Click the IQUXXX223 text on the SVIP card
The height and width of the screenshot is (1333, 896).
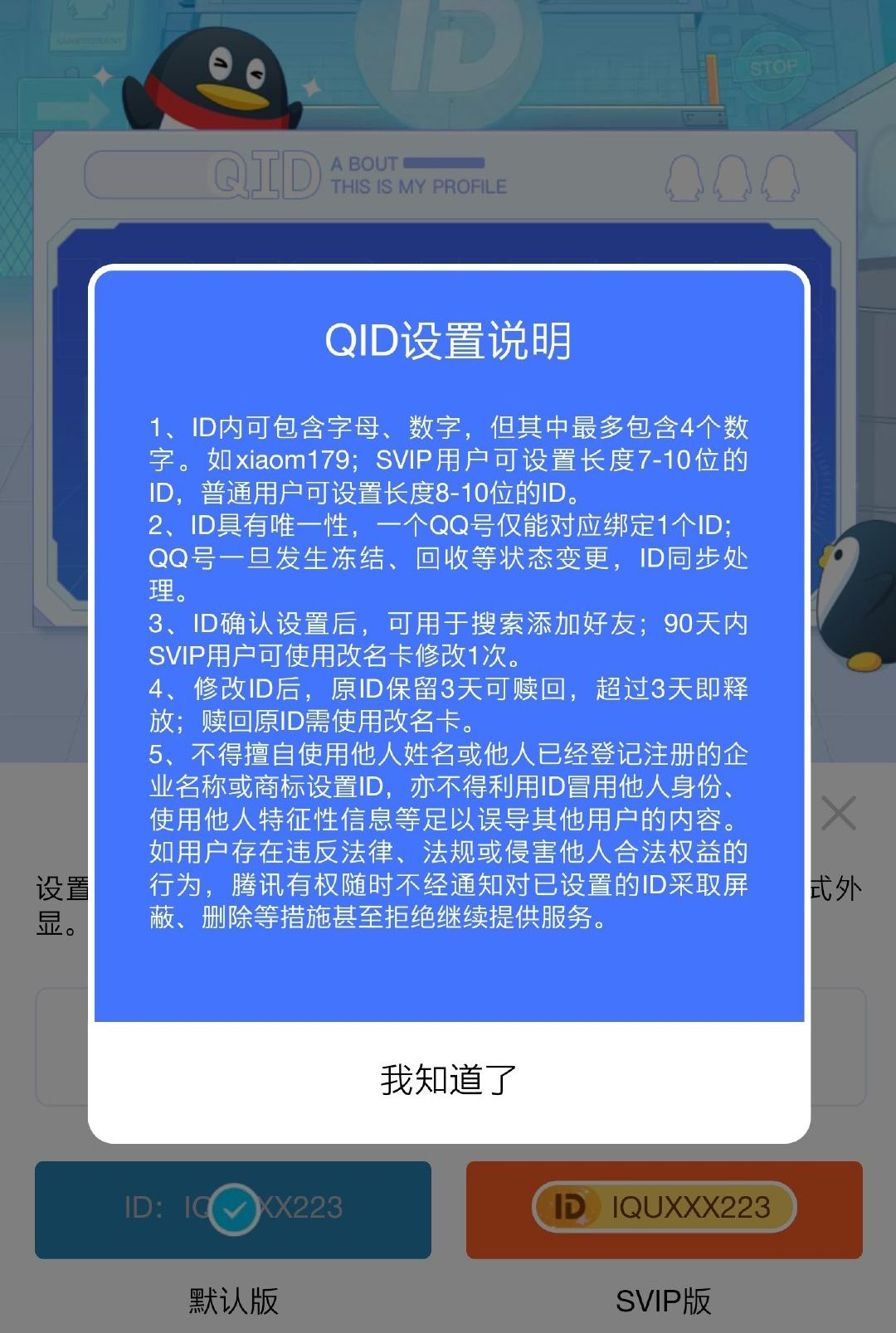click(x=690, y=1208)
